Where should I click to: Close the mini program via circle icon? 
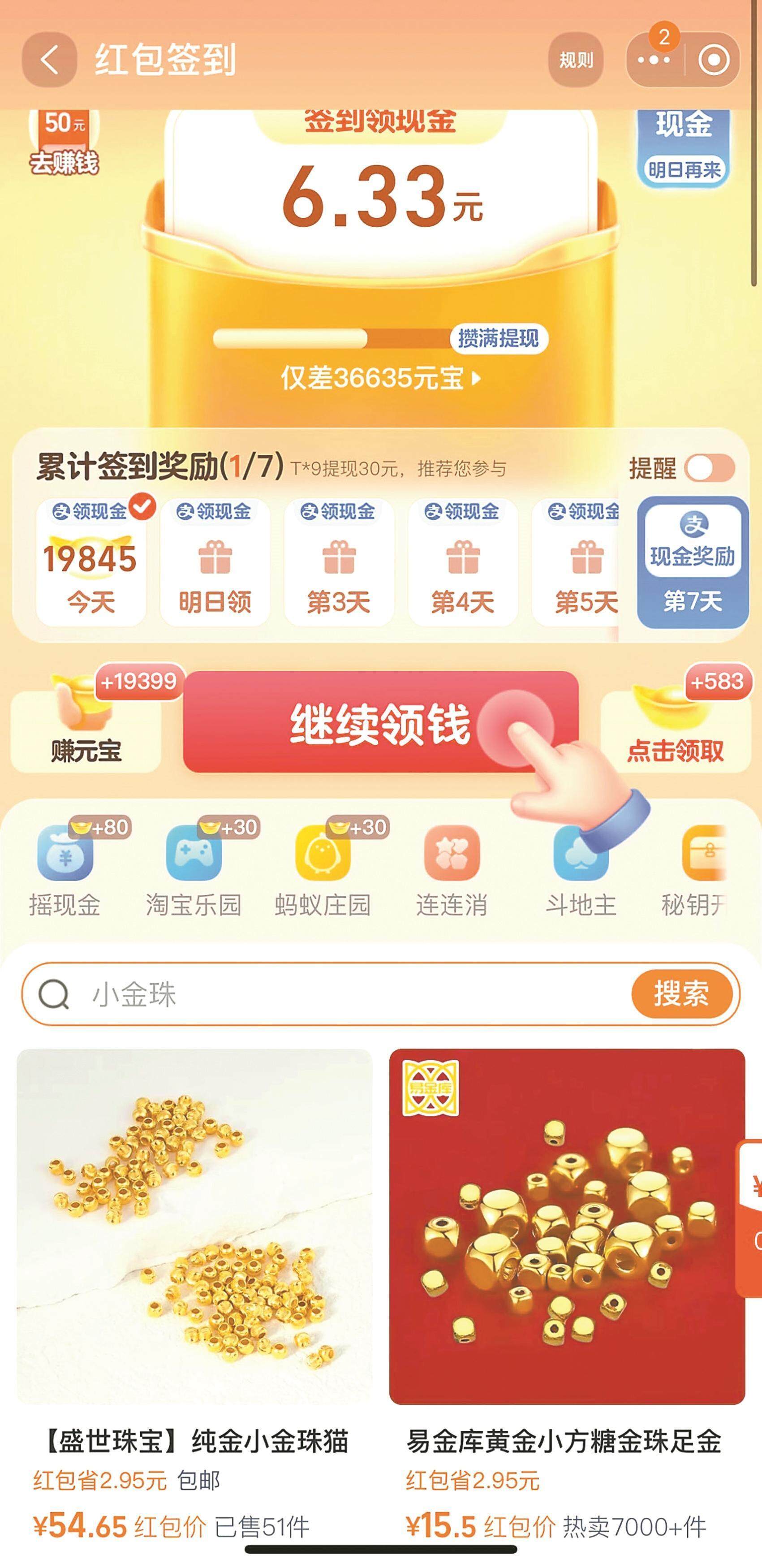(x=713, y=60)
